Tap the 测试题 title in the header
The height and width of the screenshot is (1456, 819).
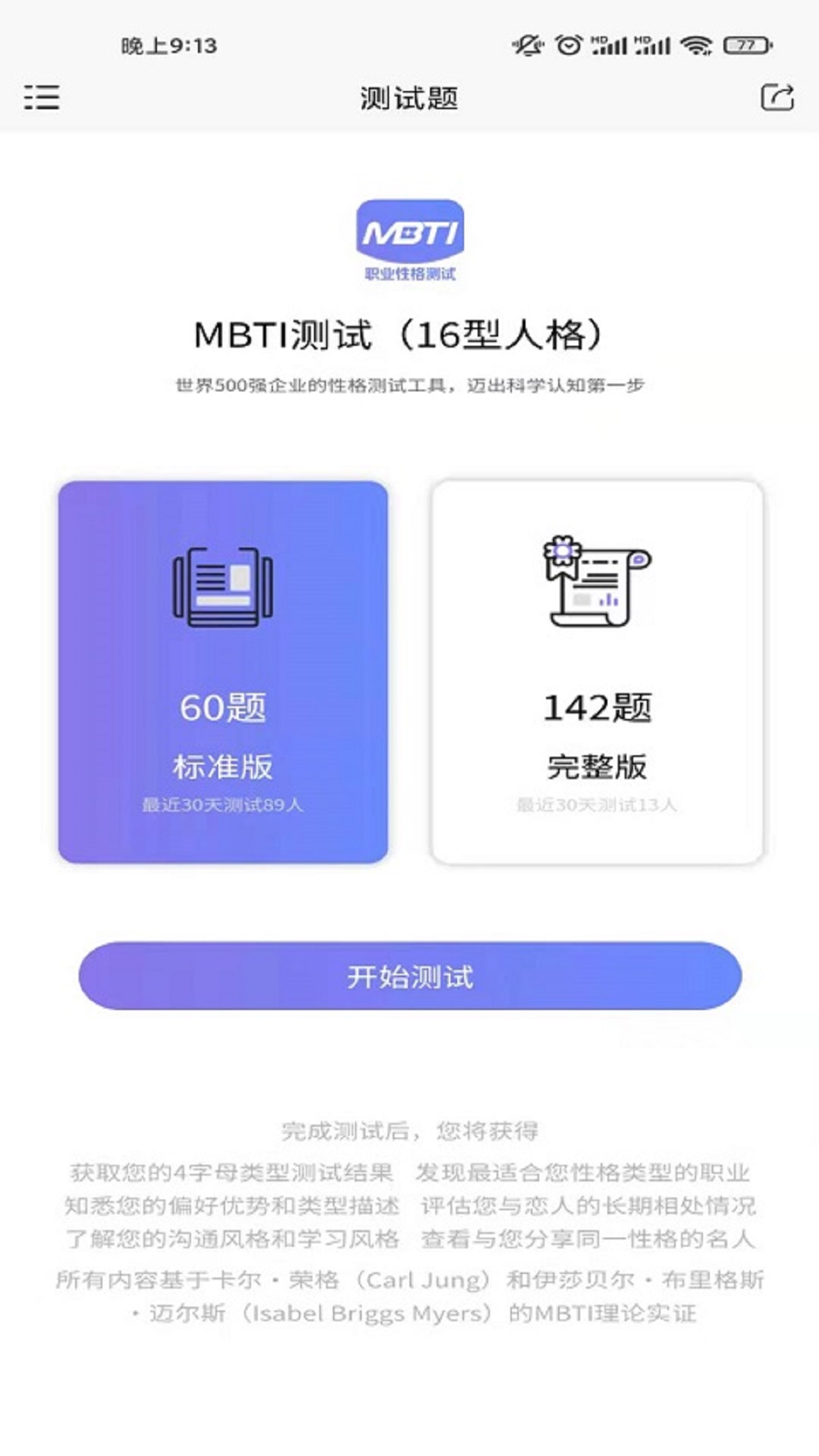pyautogui.click(x=409, y=97)
